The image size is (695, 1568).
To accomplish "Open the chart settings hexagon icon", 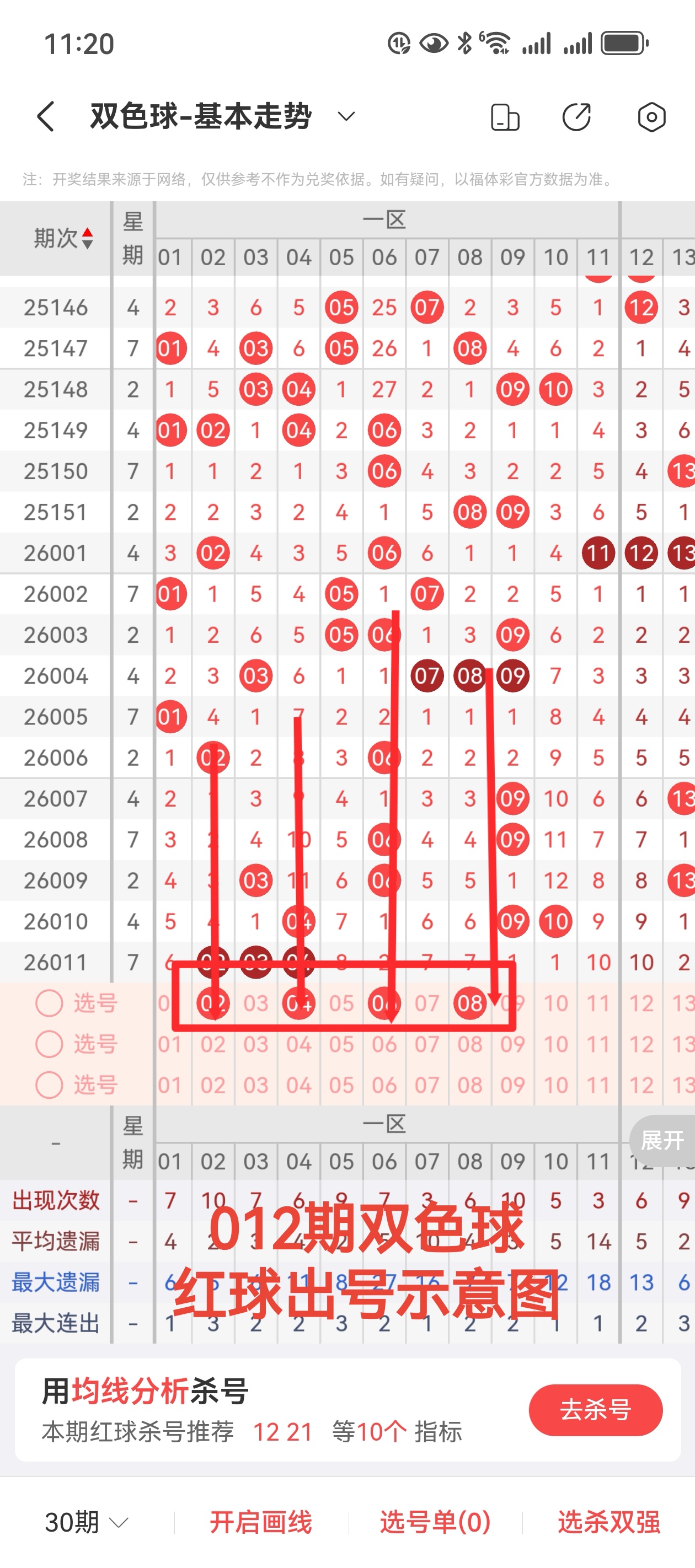I will 651,117.
